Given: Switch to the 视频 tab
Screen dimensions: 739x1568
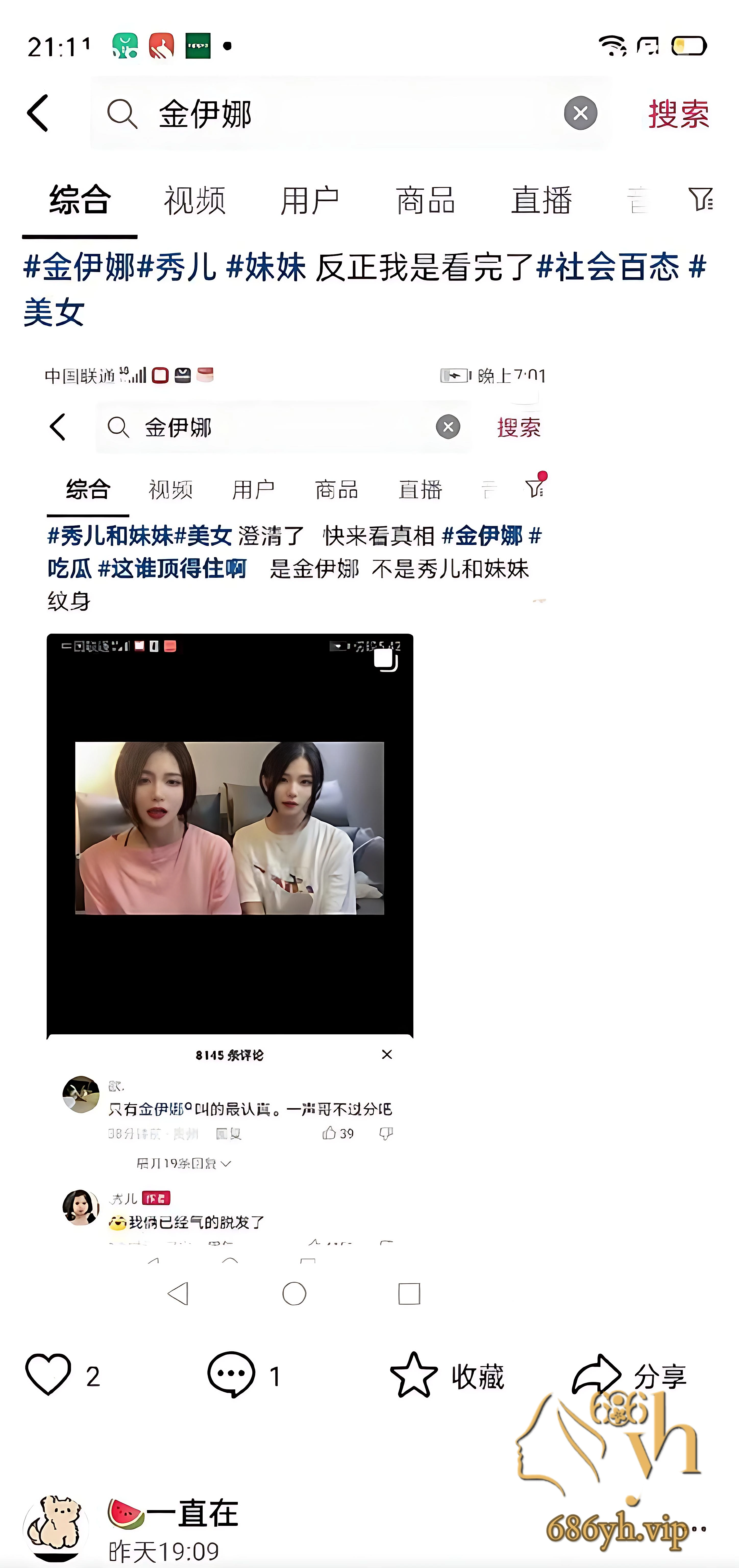Looking at the screenshot, I should [x=195, y=200].
